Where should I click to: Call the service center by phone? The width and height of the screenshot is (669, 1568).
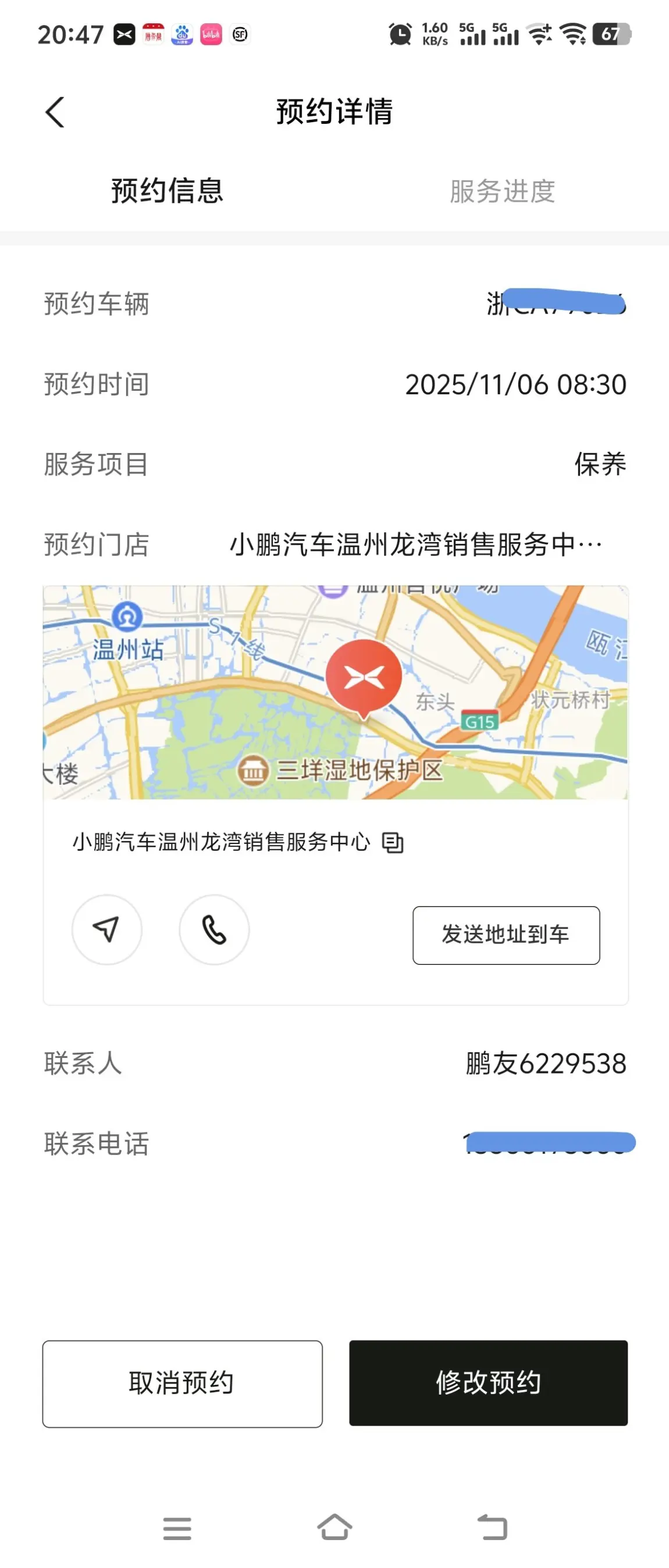coord(214,929)
